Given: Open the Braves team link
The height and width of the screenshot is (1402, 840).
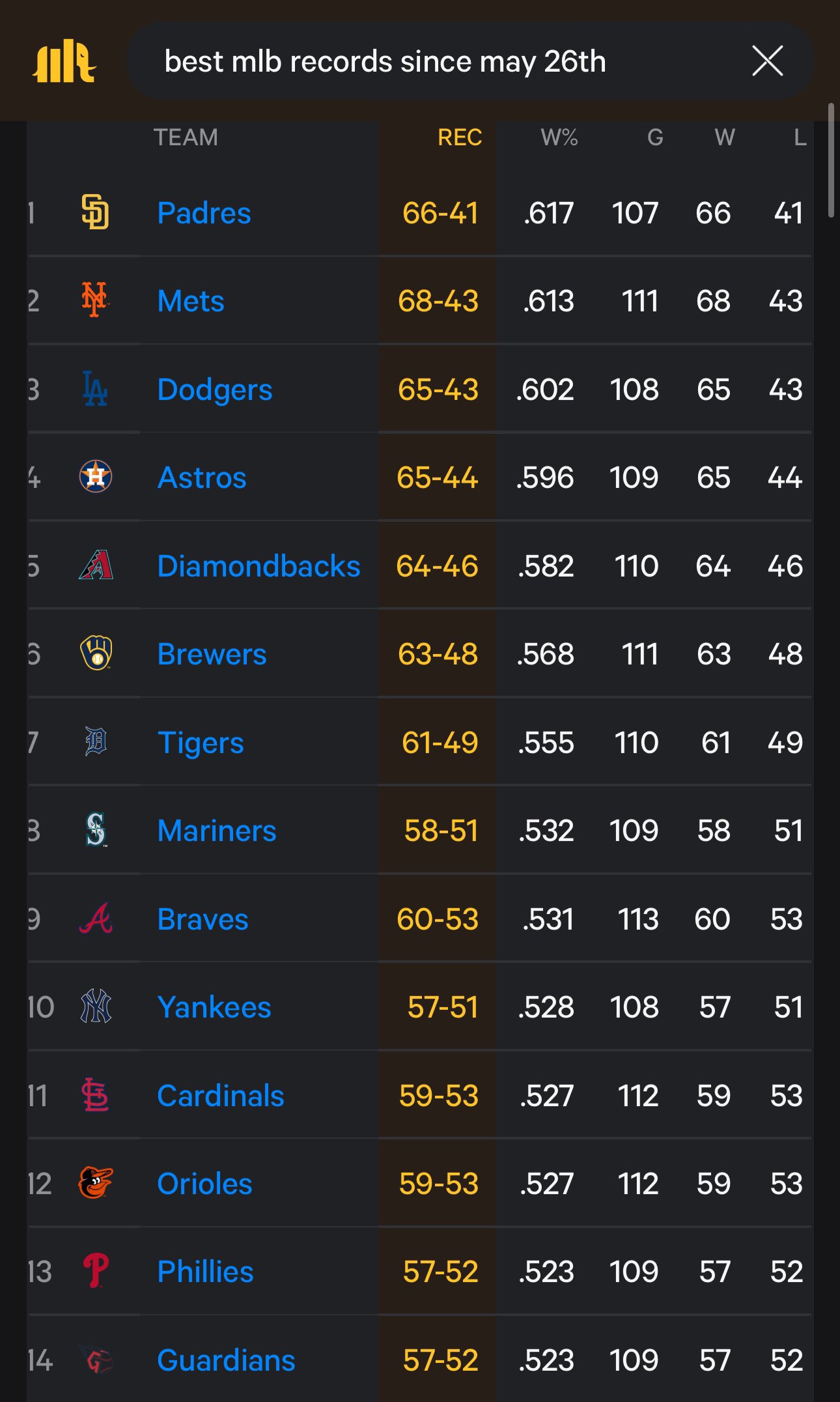Looking at the screenshot, I should (x=203, y=919).
